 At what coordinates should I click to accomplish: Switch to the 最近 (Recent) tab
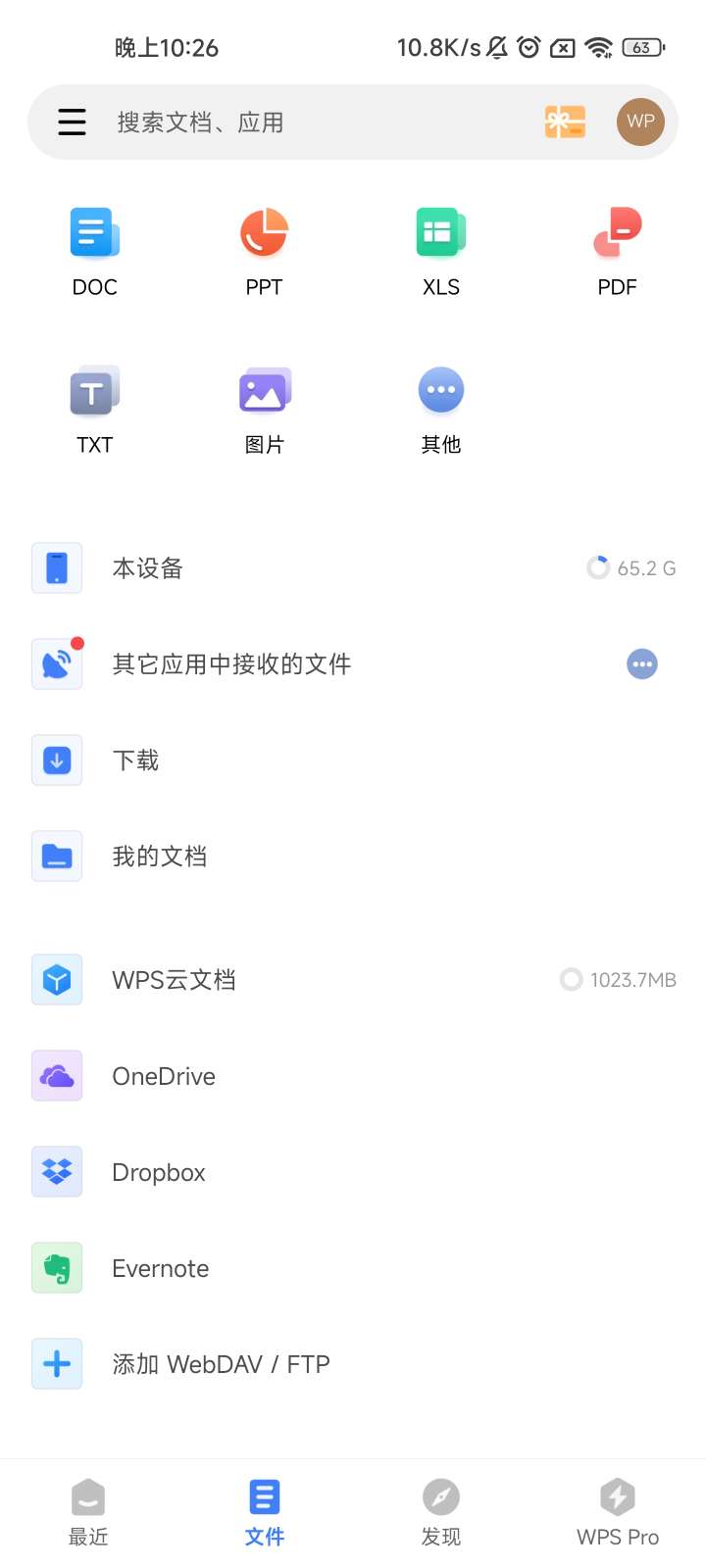(88, 1512)
